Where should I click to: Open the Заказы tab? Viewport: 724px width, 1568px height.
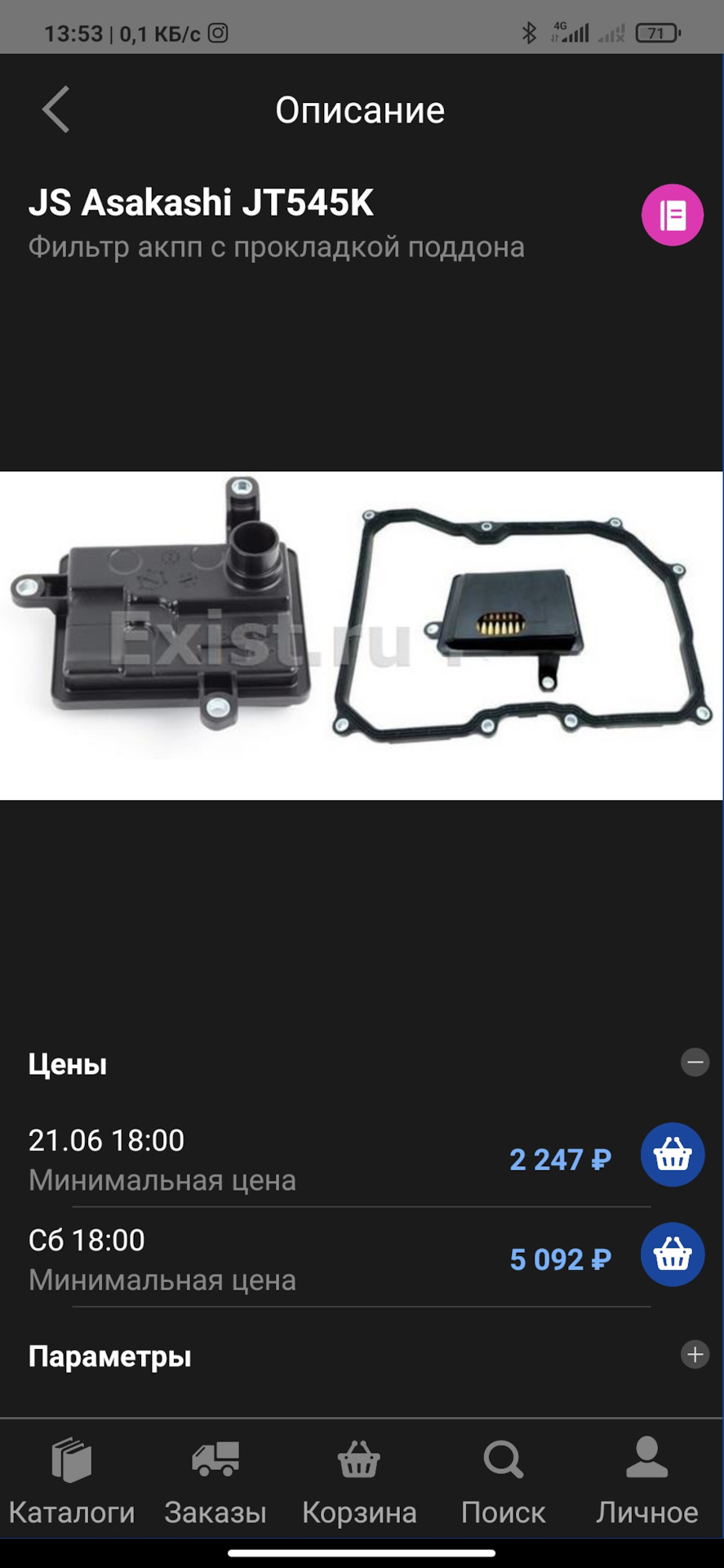coord(215,1481)
